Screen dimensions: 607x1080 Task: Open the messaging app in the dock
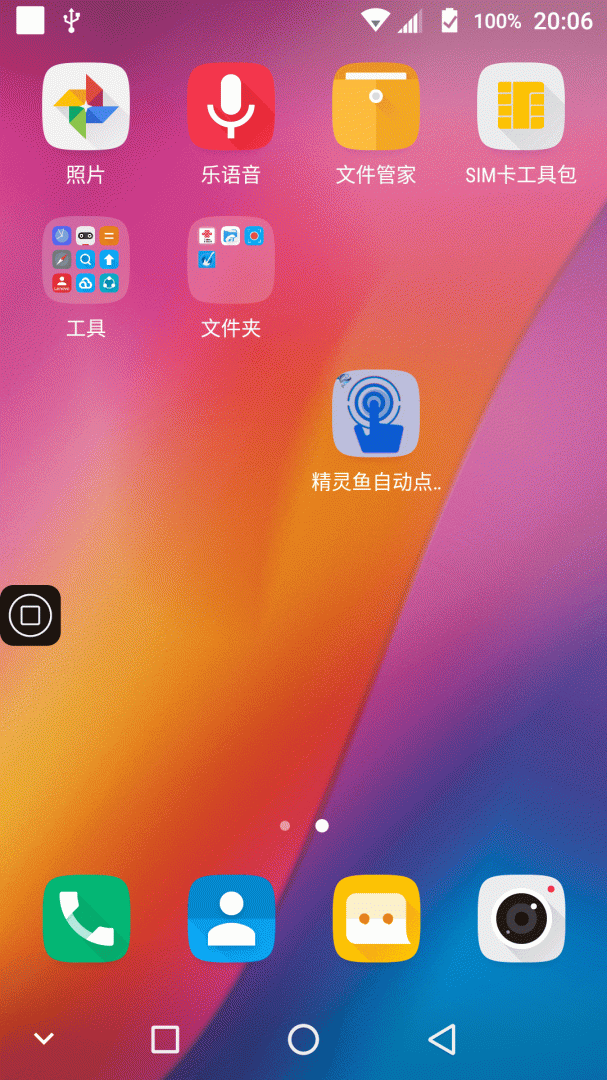coord(376,918)
